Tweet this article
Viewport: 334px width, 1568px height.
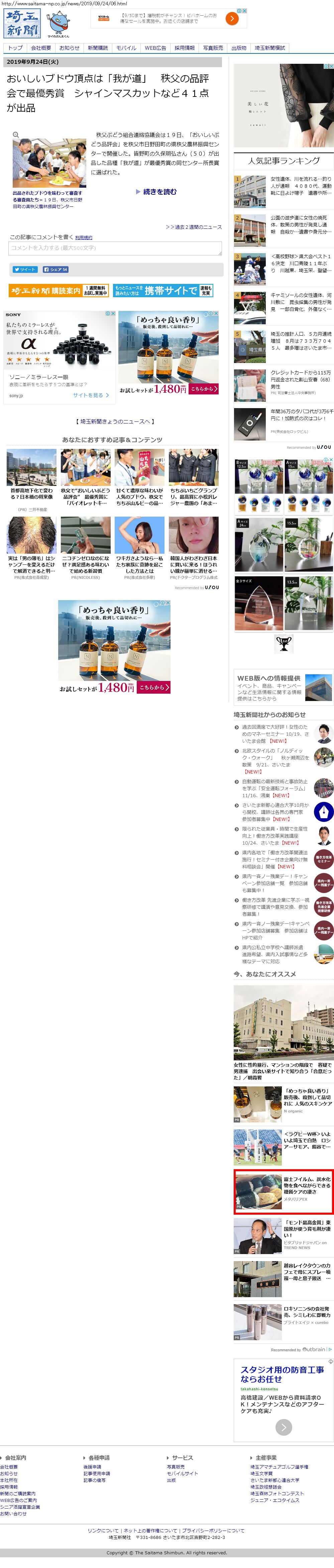[x=25, y=269]
